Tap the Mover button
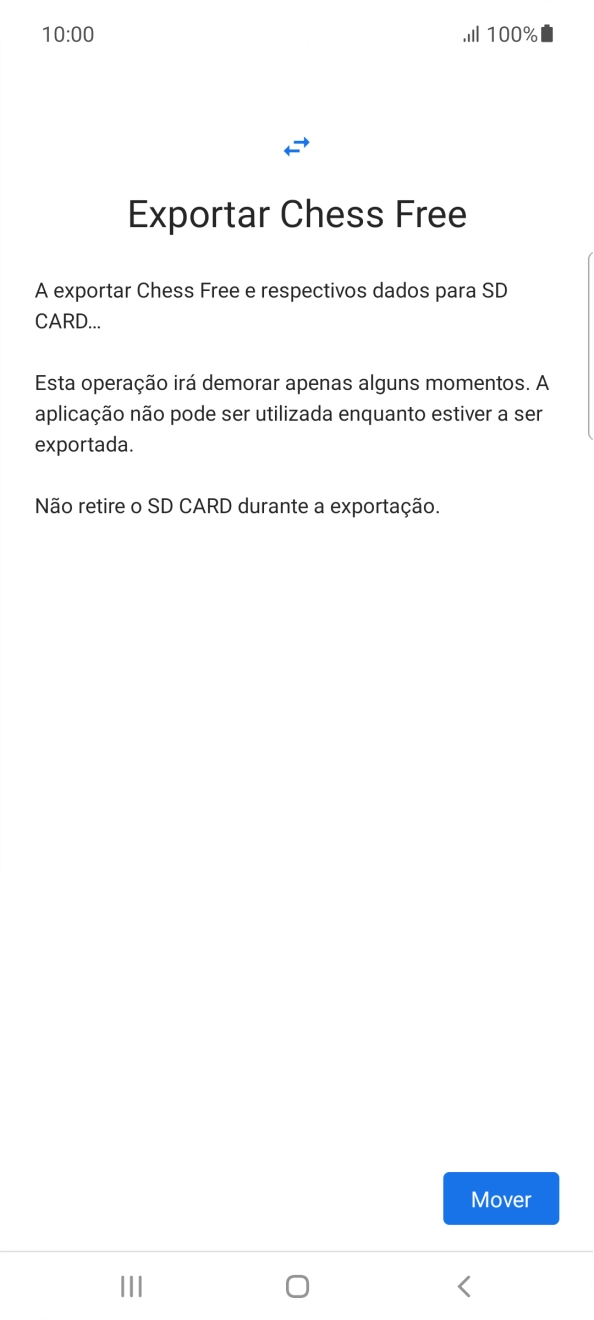The image size is (594, 1320). (x=501, y=1198)
